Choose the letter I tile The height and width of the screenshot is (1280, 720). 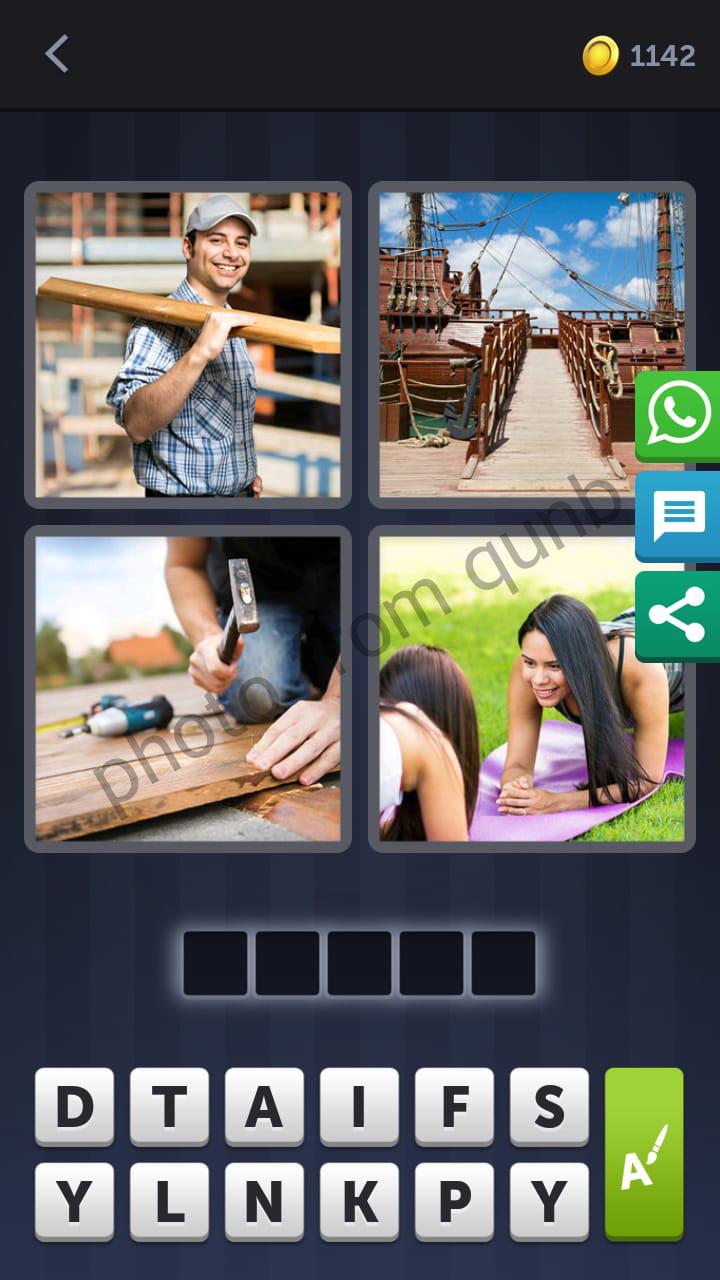coord(359,1106)
